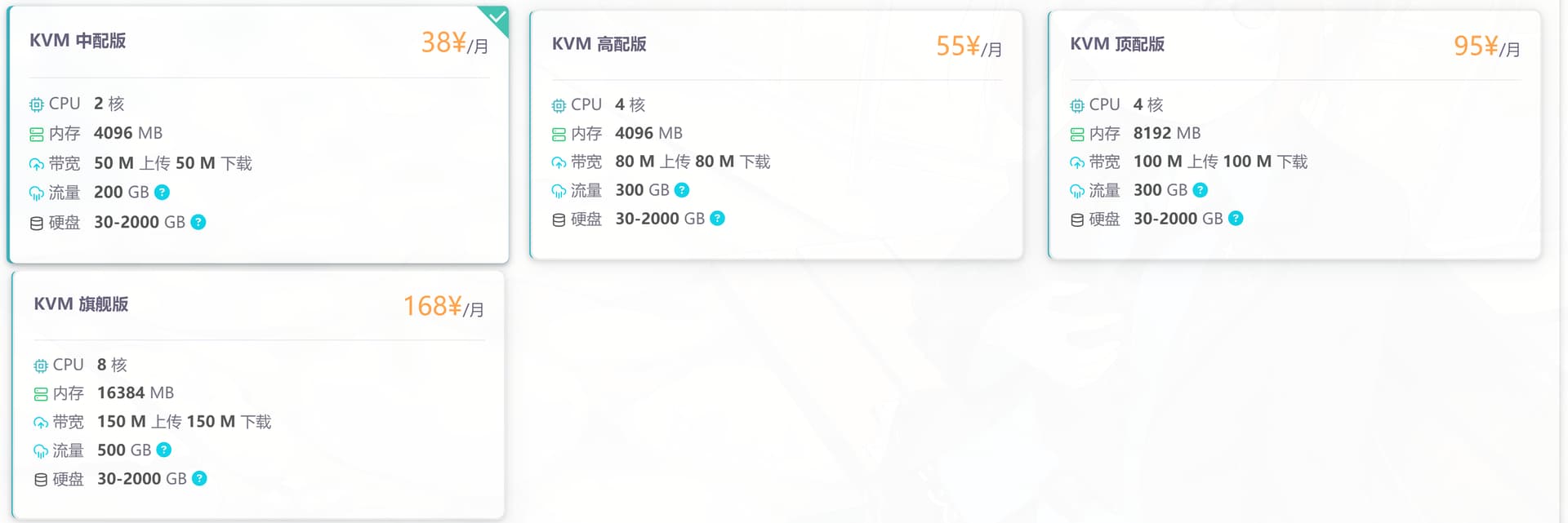Open traffic help icon in KVM 中配版

pos(162,193)
